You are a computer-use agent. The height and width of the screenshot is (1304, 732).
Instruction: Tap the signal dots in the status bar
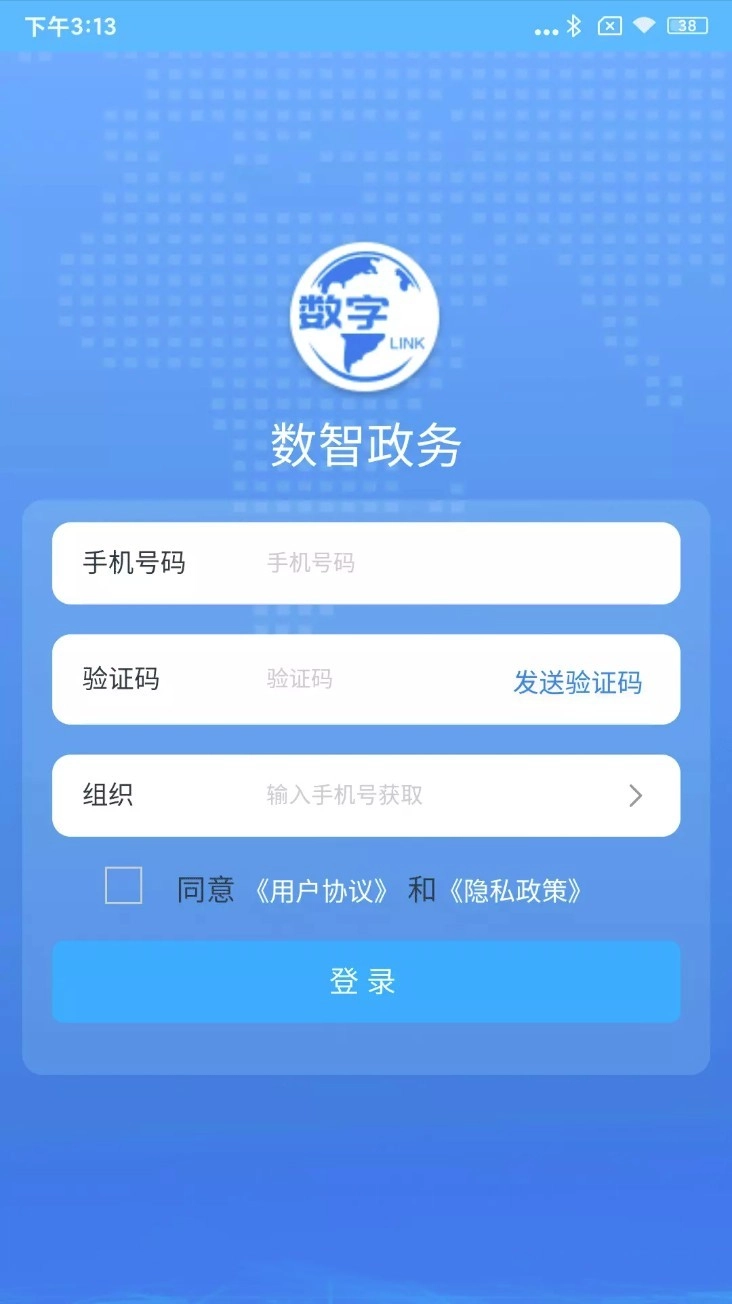[546, 30]
